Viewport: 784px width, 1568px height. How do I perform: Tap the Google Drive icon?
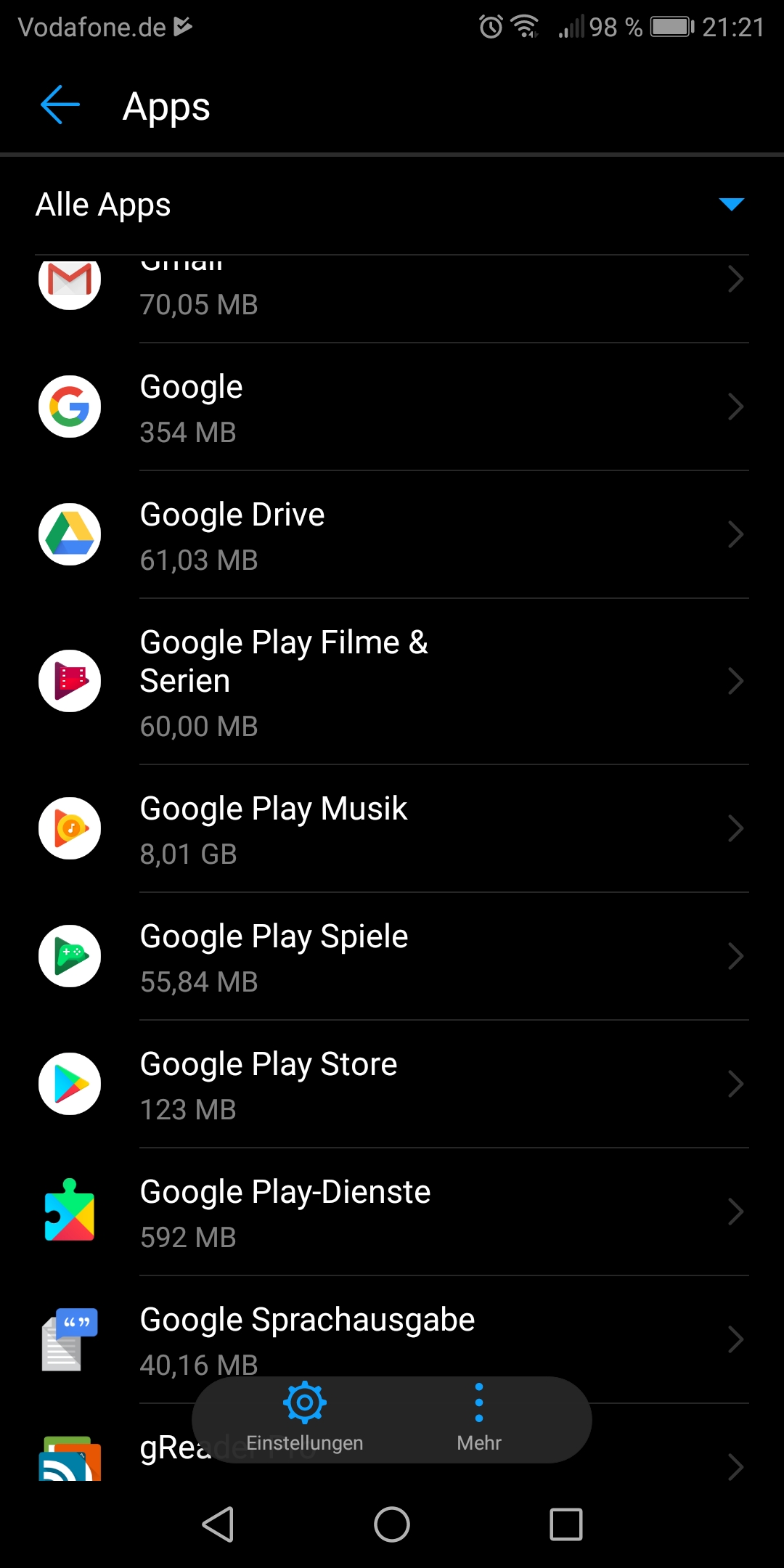[70, 534]
